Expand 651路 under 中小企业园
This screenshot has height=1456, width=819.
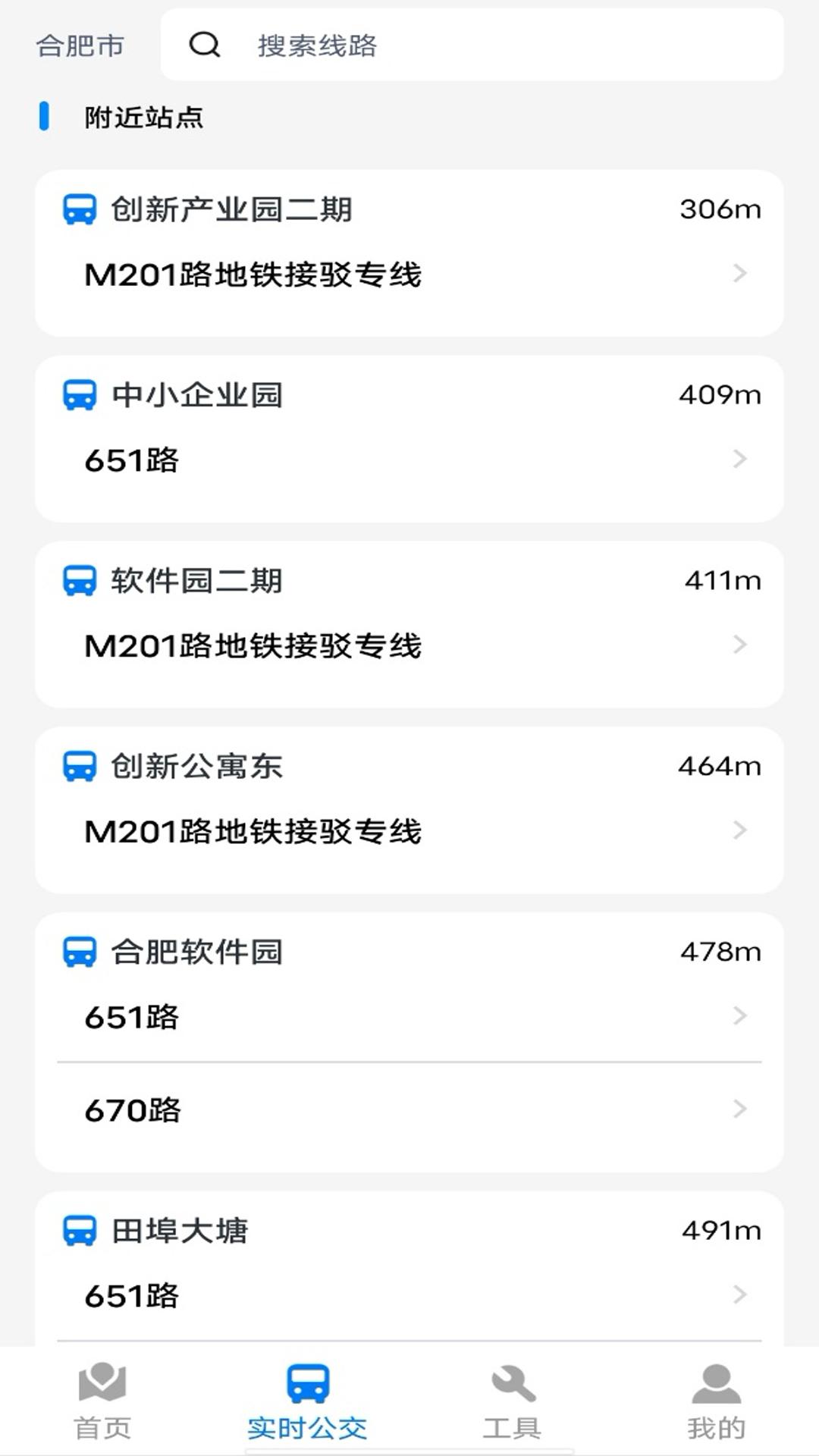[x=409, y=459]
